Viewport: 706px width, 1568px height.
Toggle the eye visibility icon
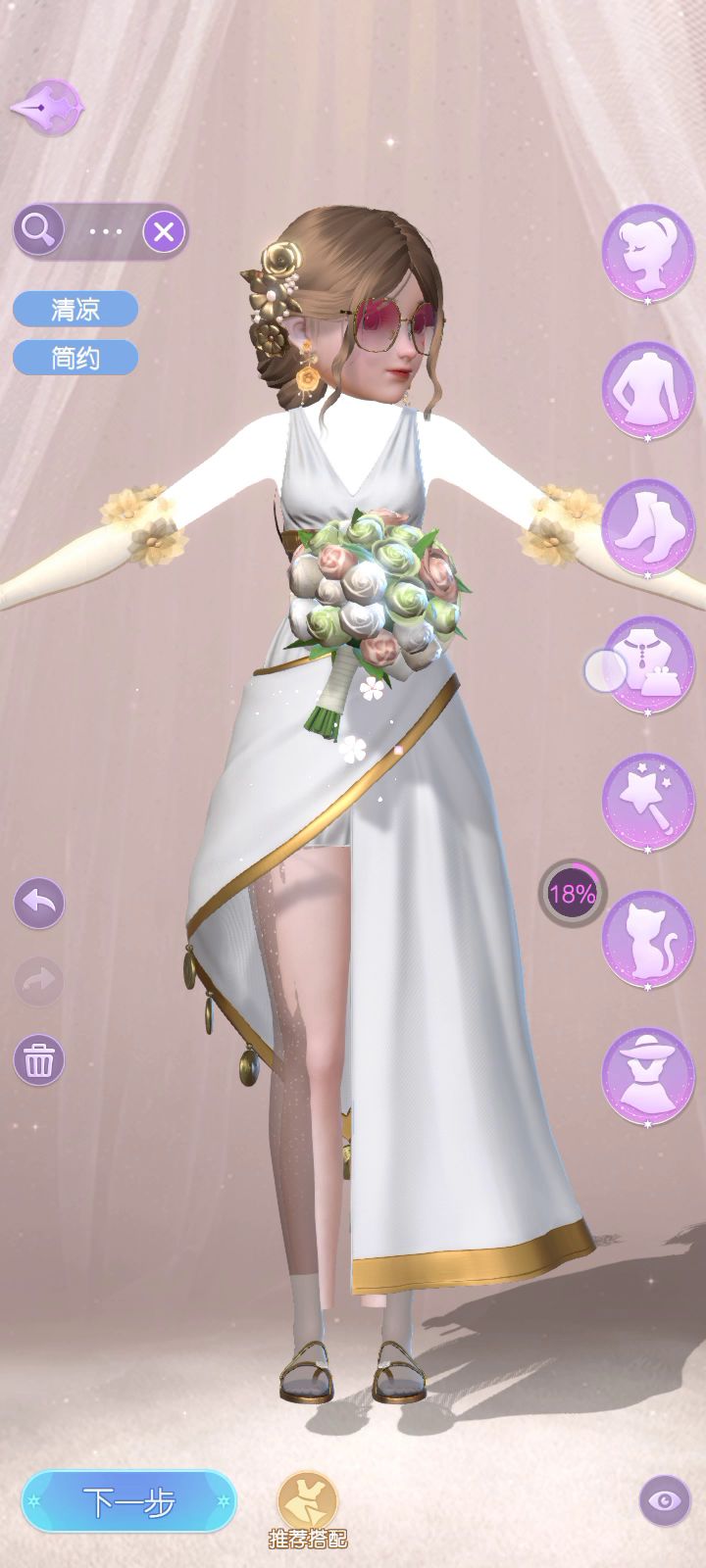tap(665, 1500)
